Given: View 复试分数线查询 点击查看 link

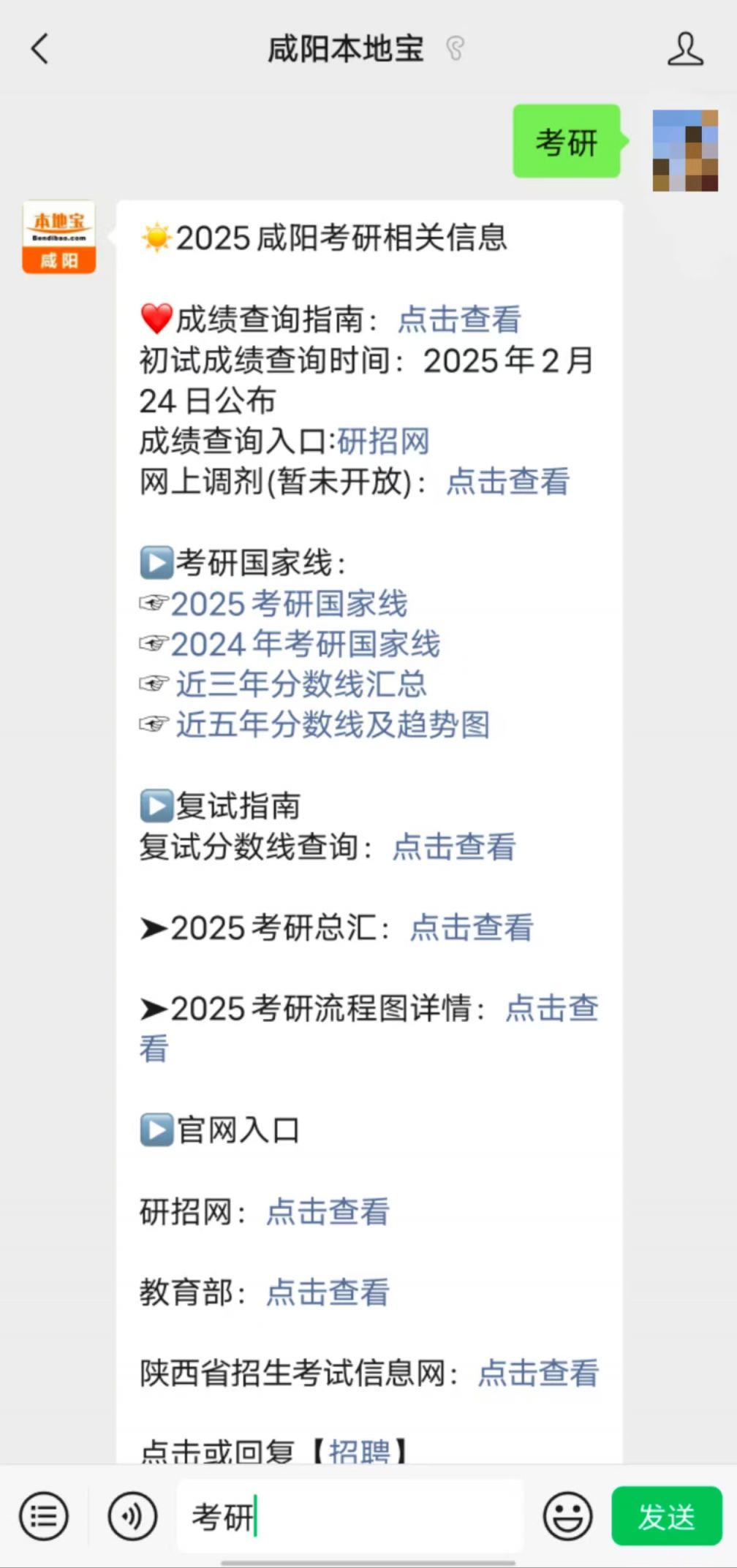Looking at the screenshot, I should pyautogui.click(x=454, y=847).
